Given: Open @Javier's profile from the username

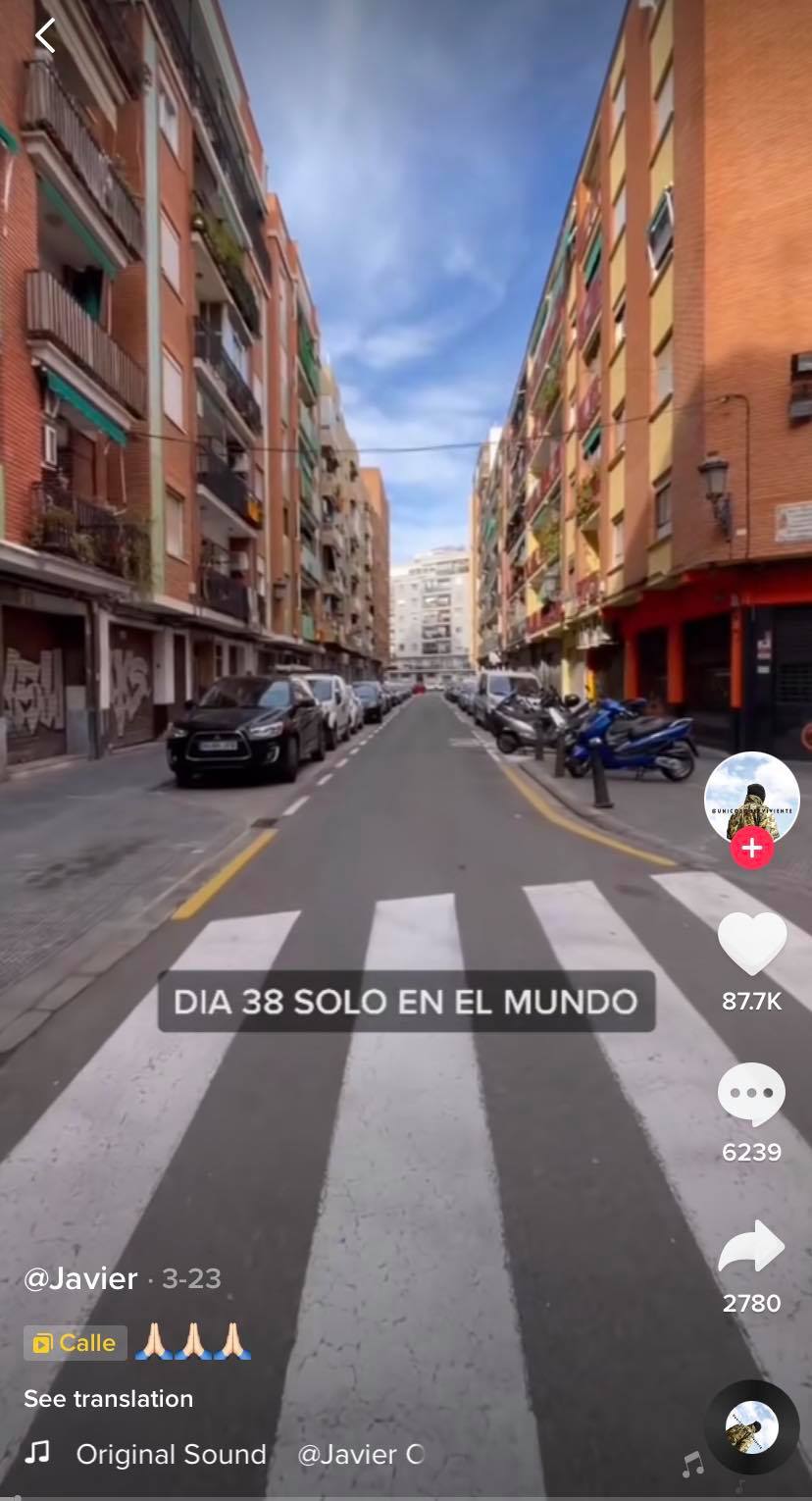Looking at the screenshot, I should point(80,1279).
